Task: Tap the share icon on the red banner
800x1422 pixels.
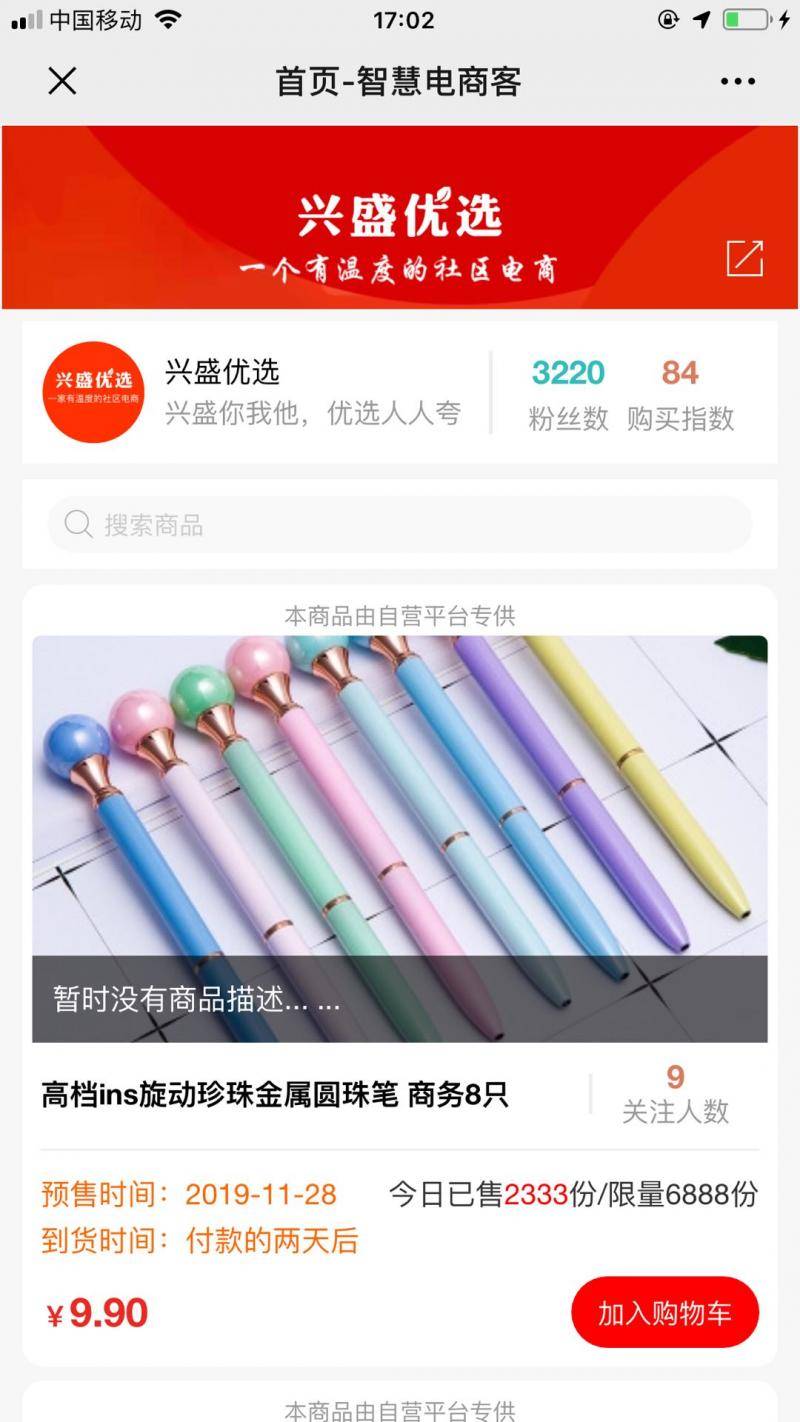Action: pos(744,258)
